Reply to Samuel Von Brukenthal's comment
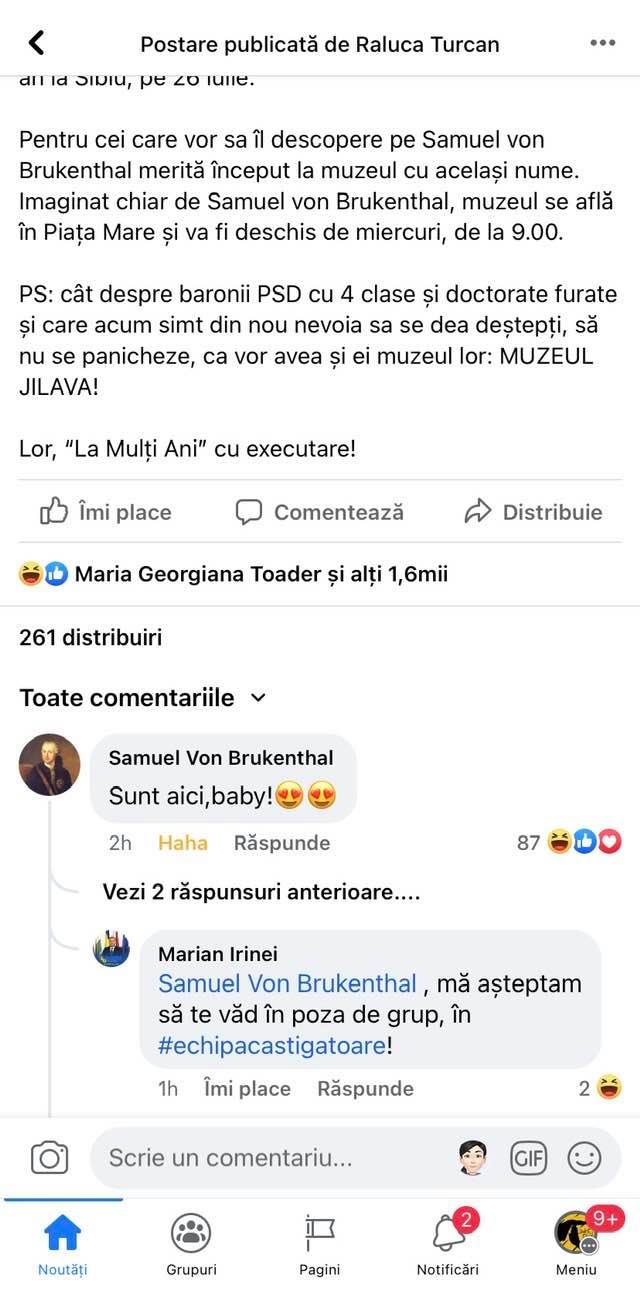640x1292 pixels. coord(281,843)
